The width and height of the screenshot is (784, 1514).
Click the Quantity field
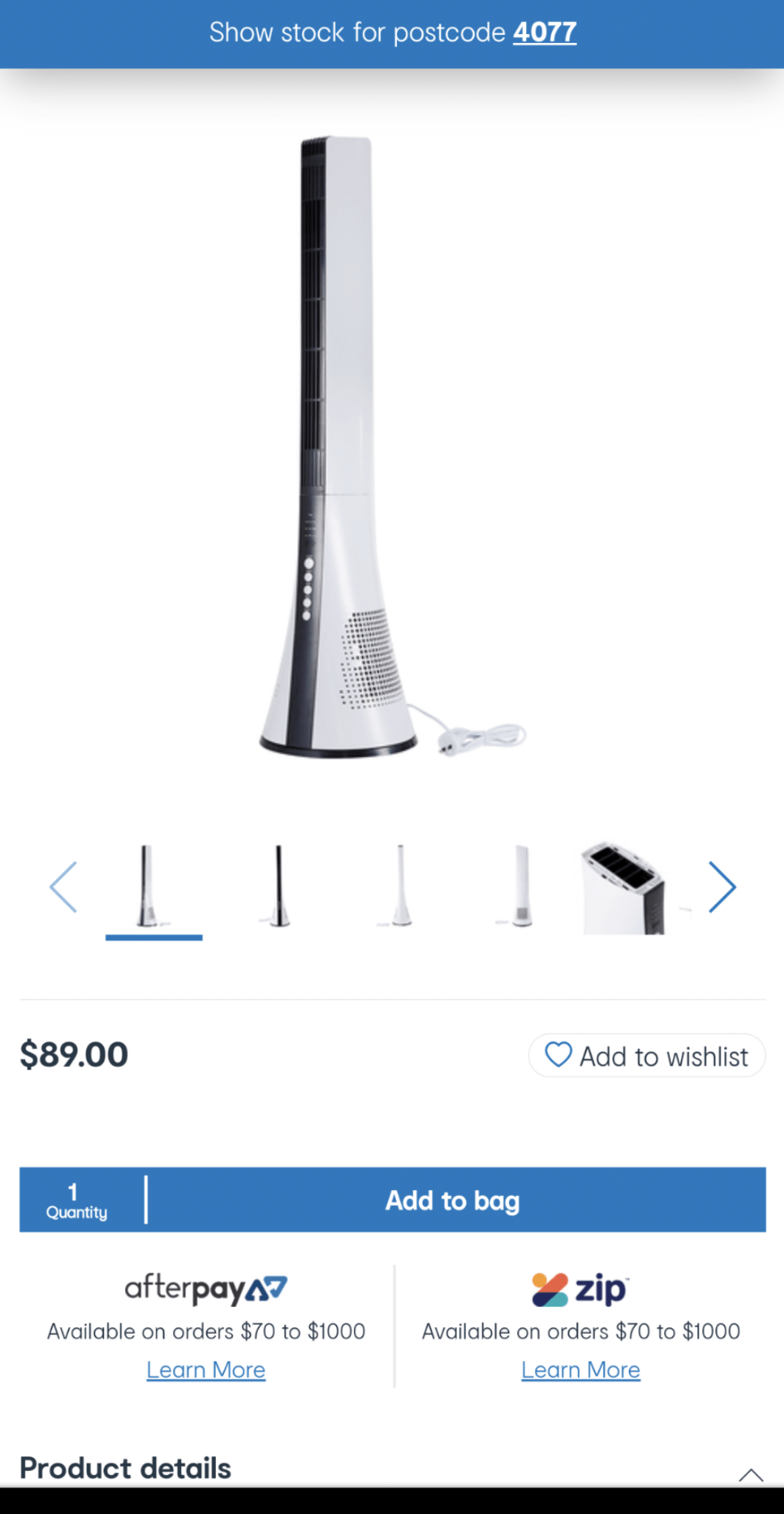click(76, 1200)
